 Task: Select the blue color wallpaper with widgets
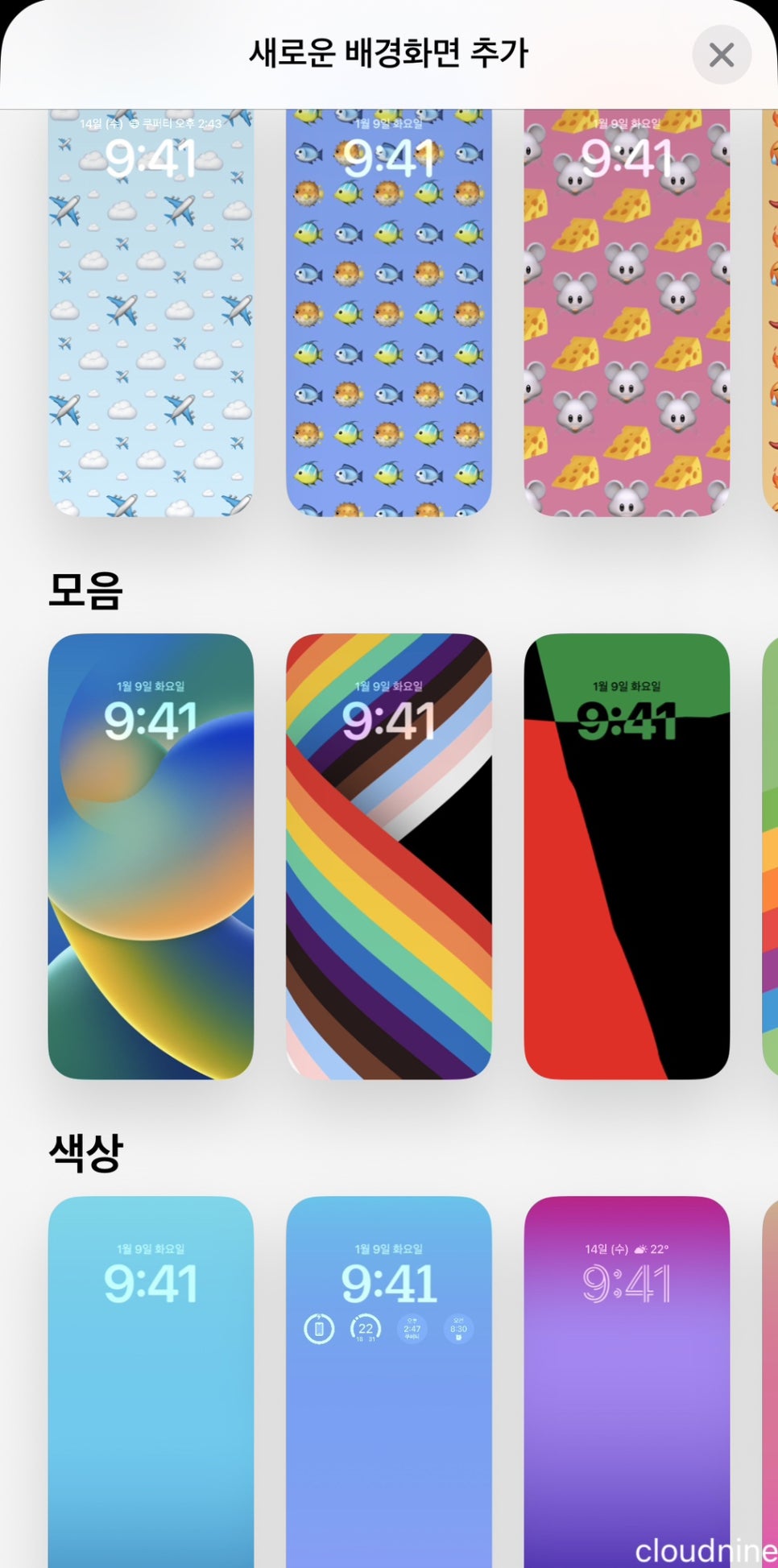tap(388, 1385)
